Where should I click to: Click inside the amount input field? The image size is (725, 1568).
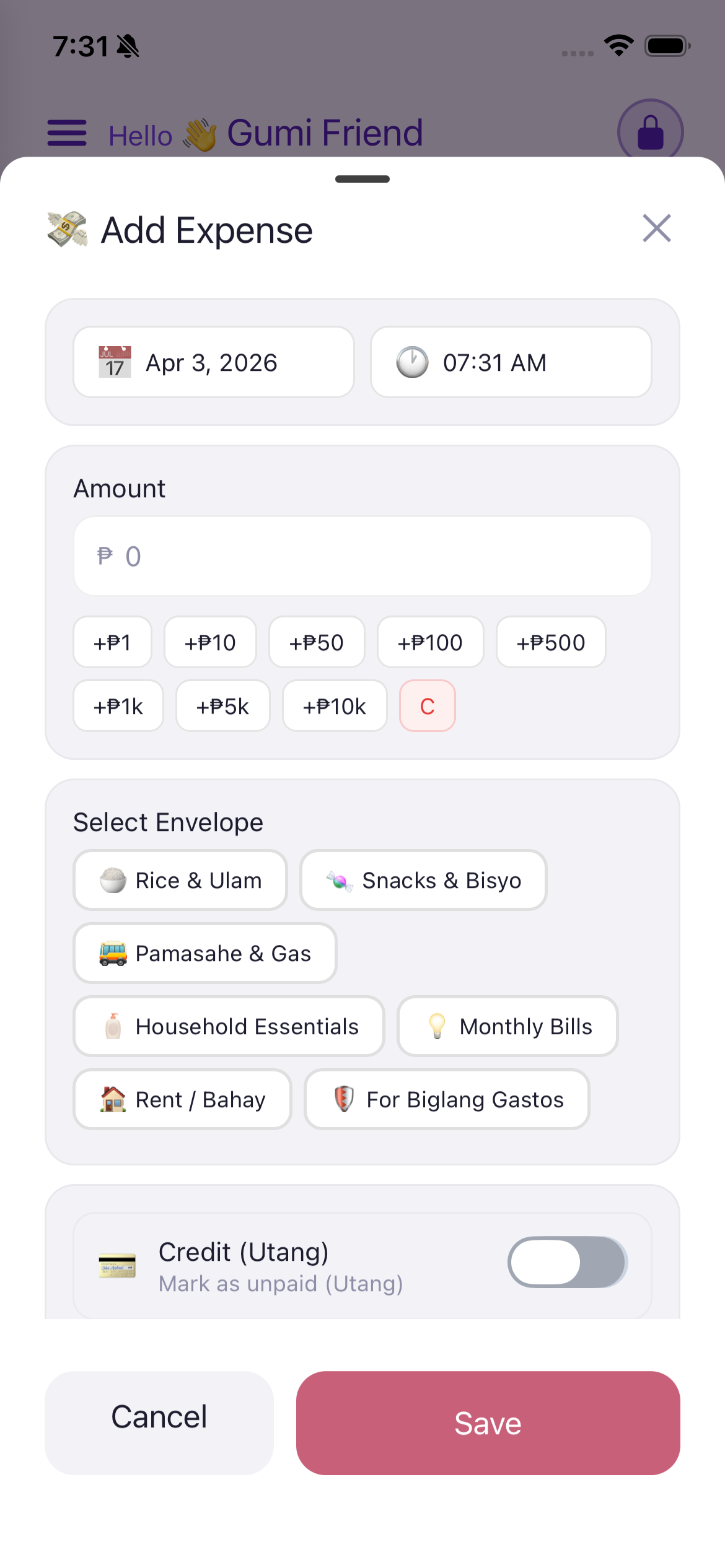362,555
